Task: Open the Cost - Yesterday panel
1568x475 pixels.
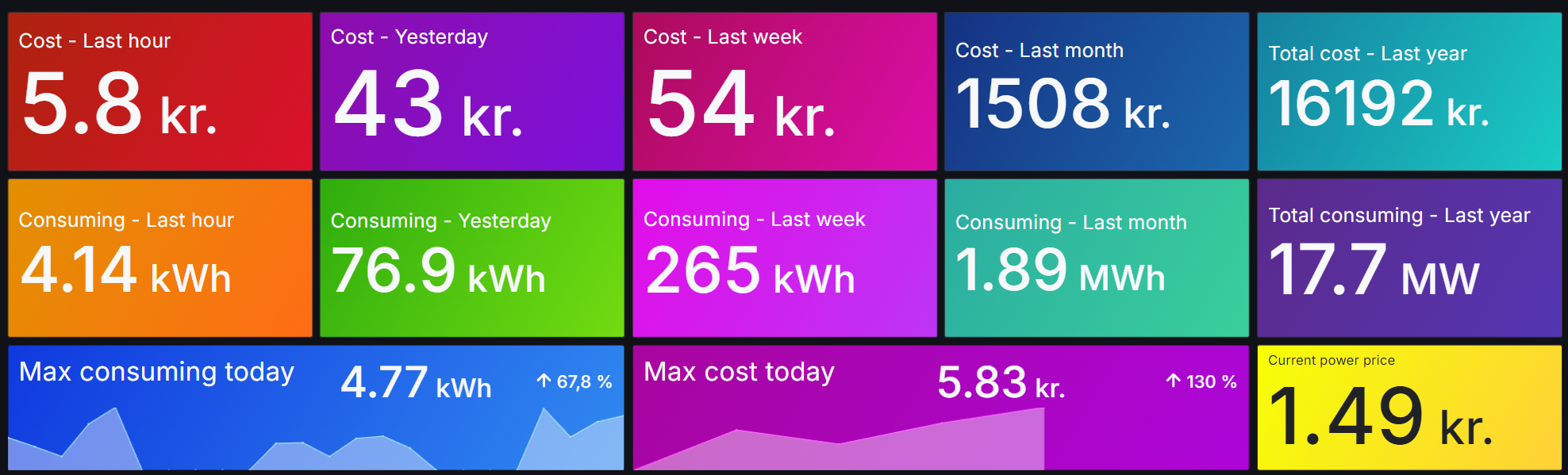Action: tap(471, 91)
